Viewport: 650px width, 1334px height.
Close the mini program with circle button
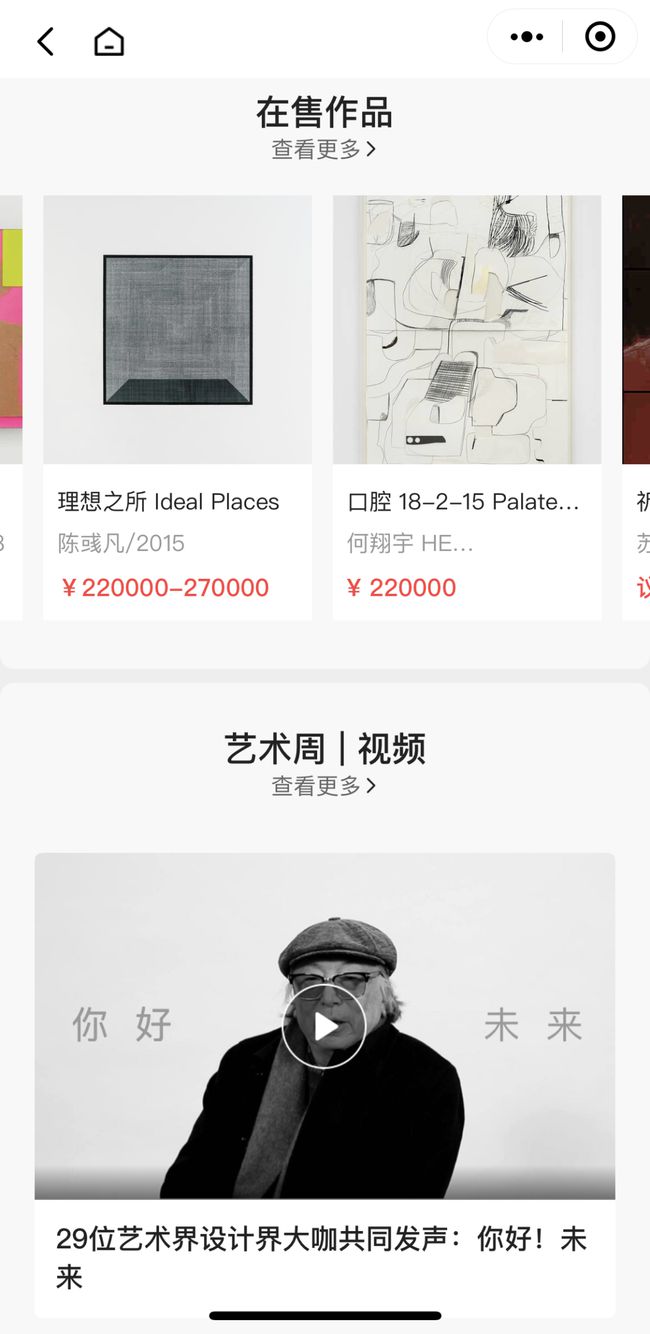pos(599,37)
